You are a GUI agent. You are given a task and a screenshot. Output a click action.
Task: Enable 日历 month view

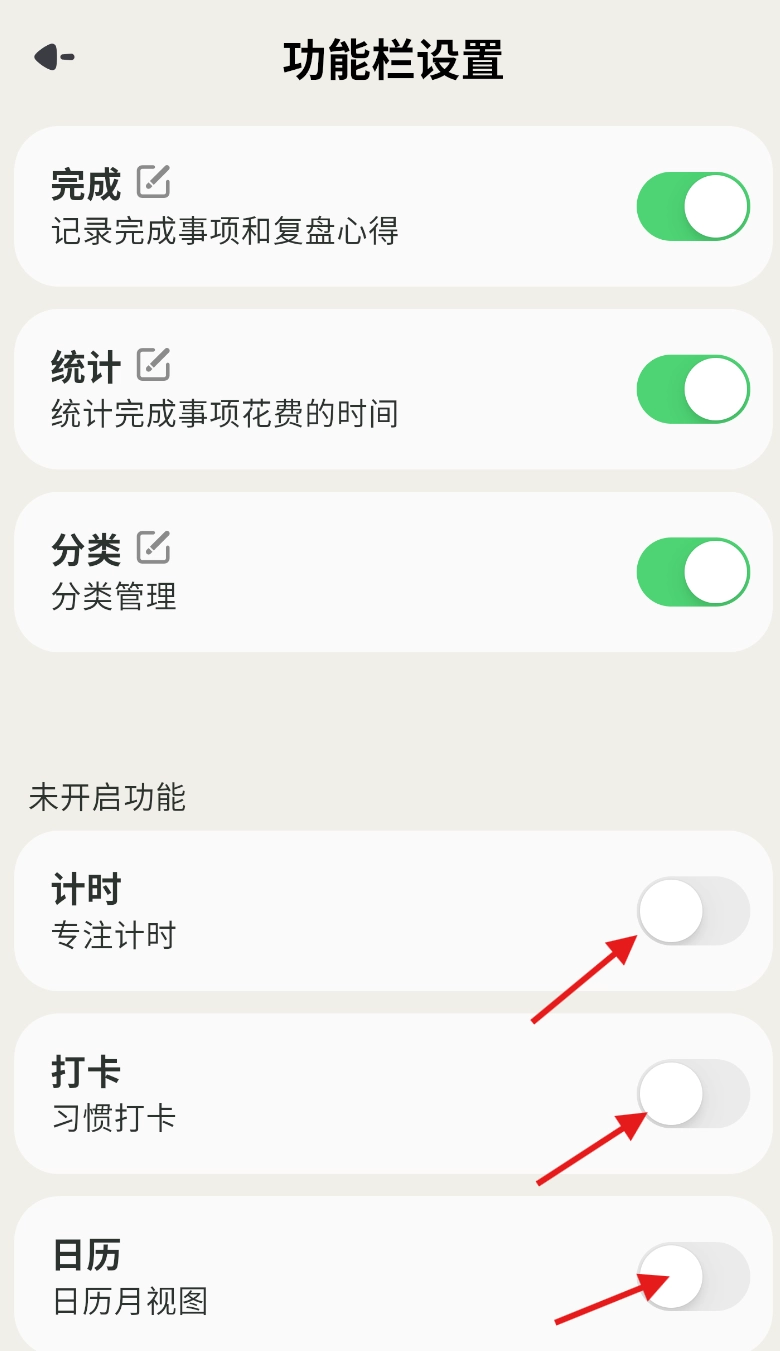pyautogui.click(x=693, y=1276)
